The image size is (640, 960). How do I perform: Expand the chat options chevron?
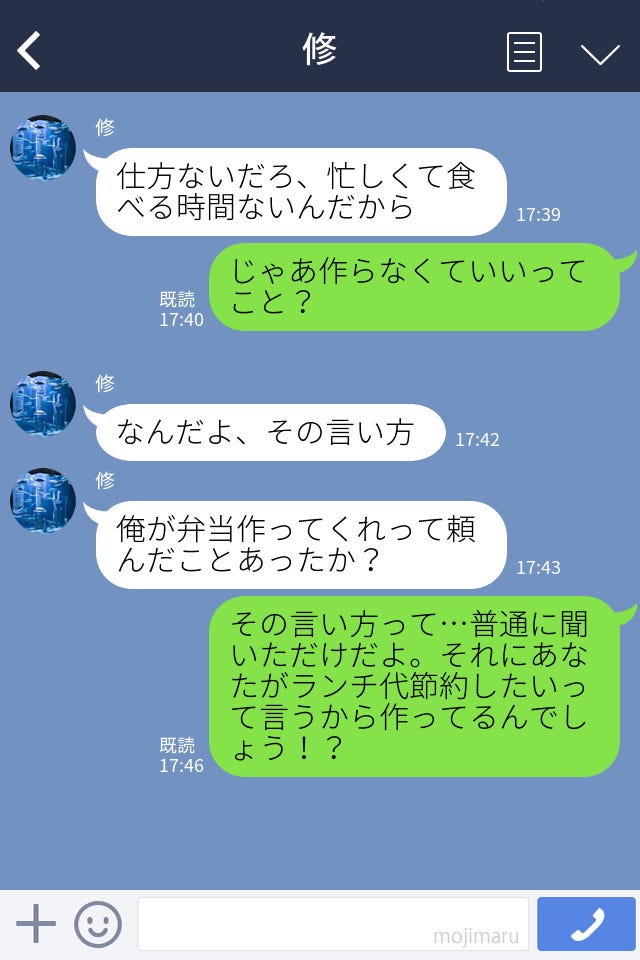click(600, 53)
